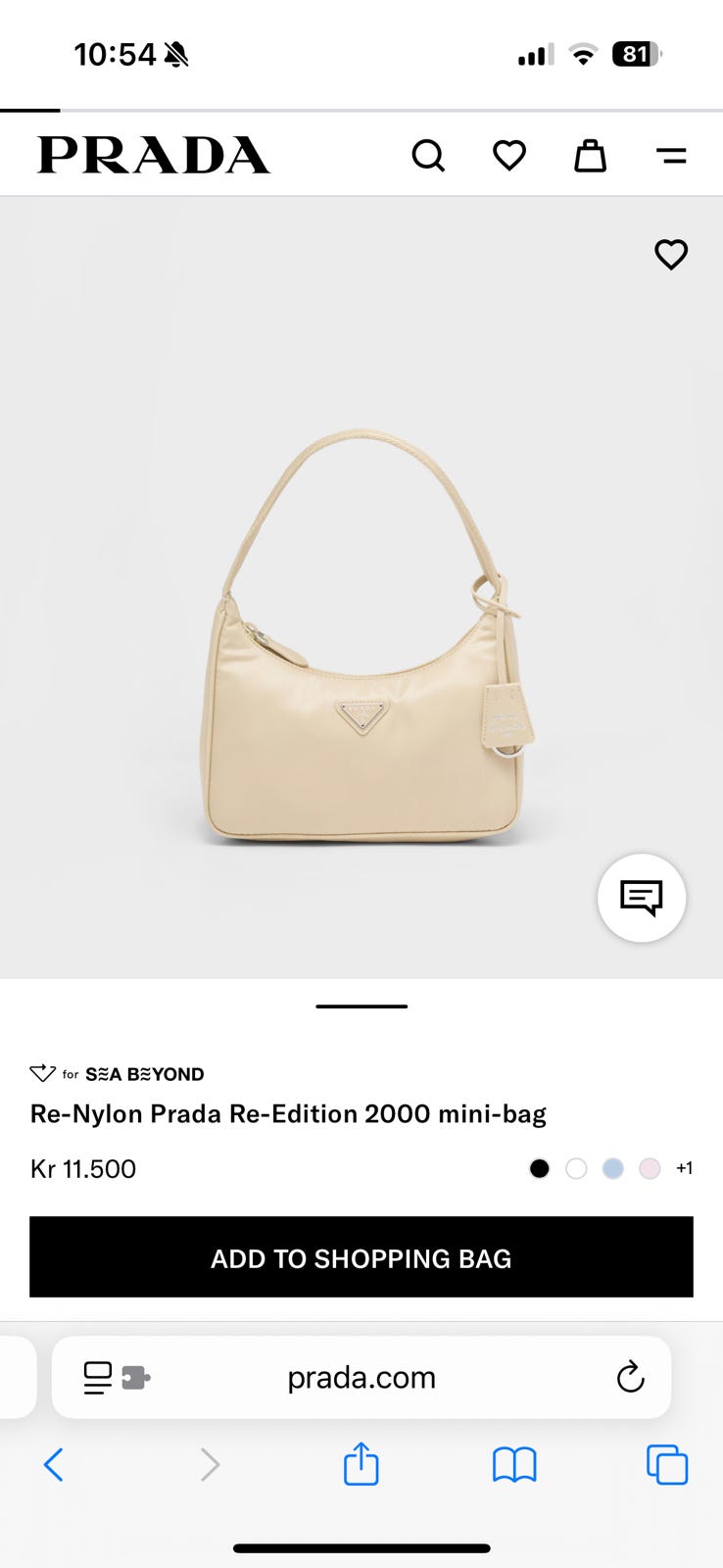Tap Add to Shopping Bag
This screenshot has width=723, height=1568.
pos(361,1257)
